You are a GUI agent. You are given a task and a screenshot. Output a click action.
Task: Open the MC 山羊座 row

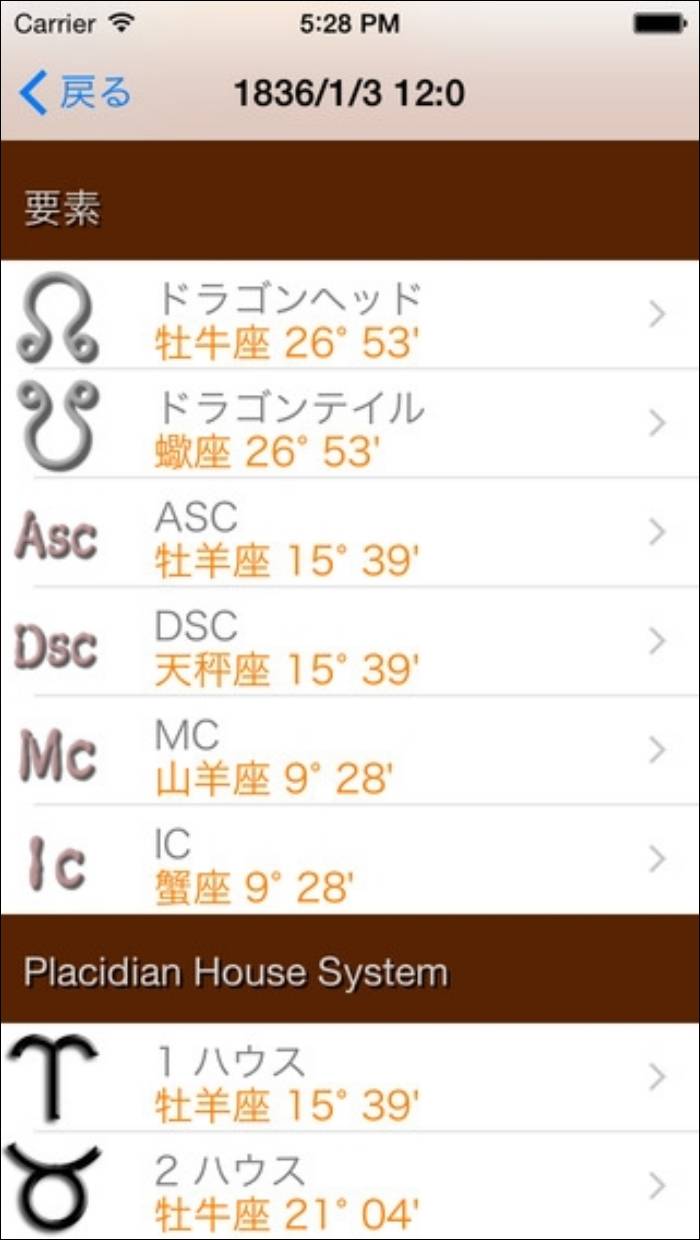350,751
